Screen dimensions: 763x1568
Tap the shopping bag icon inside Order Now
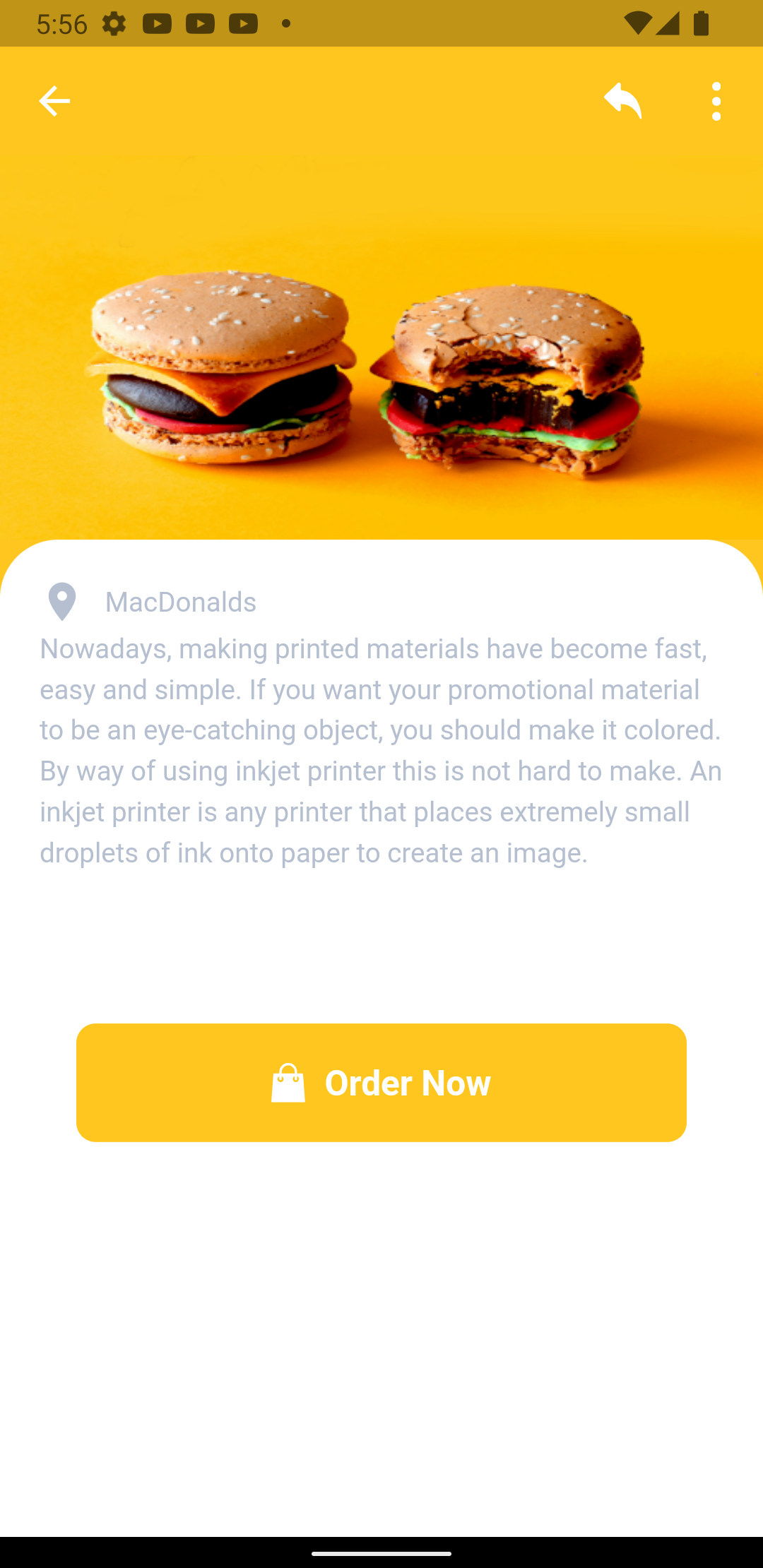(288, 1081)
